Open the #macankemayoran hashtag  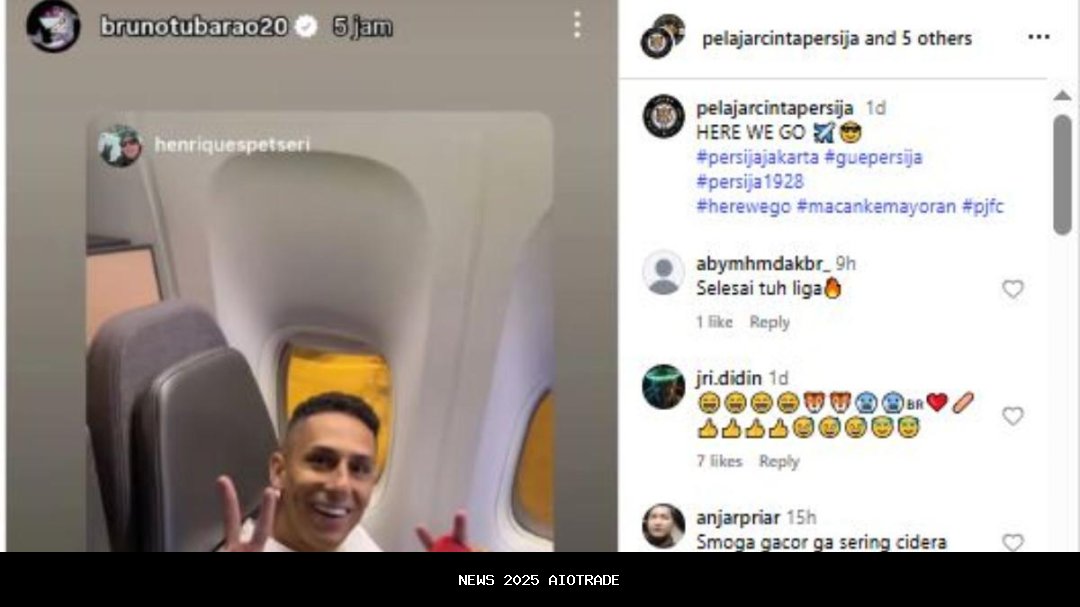[875, 207]
